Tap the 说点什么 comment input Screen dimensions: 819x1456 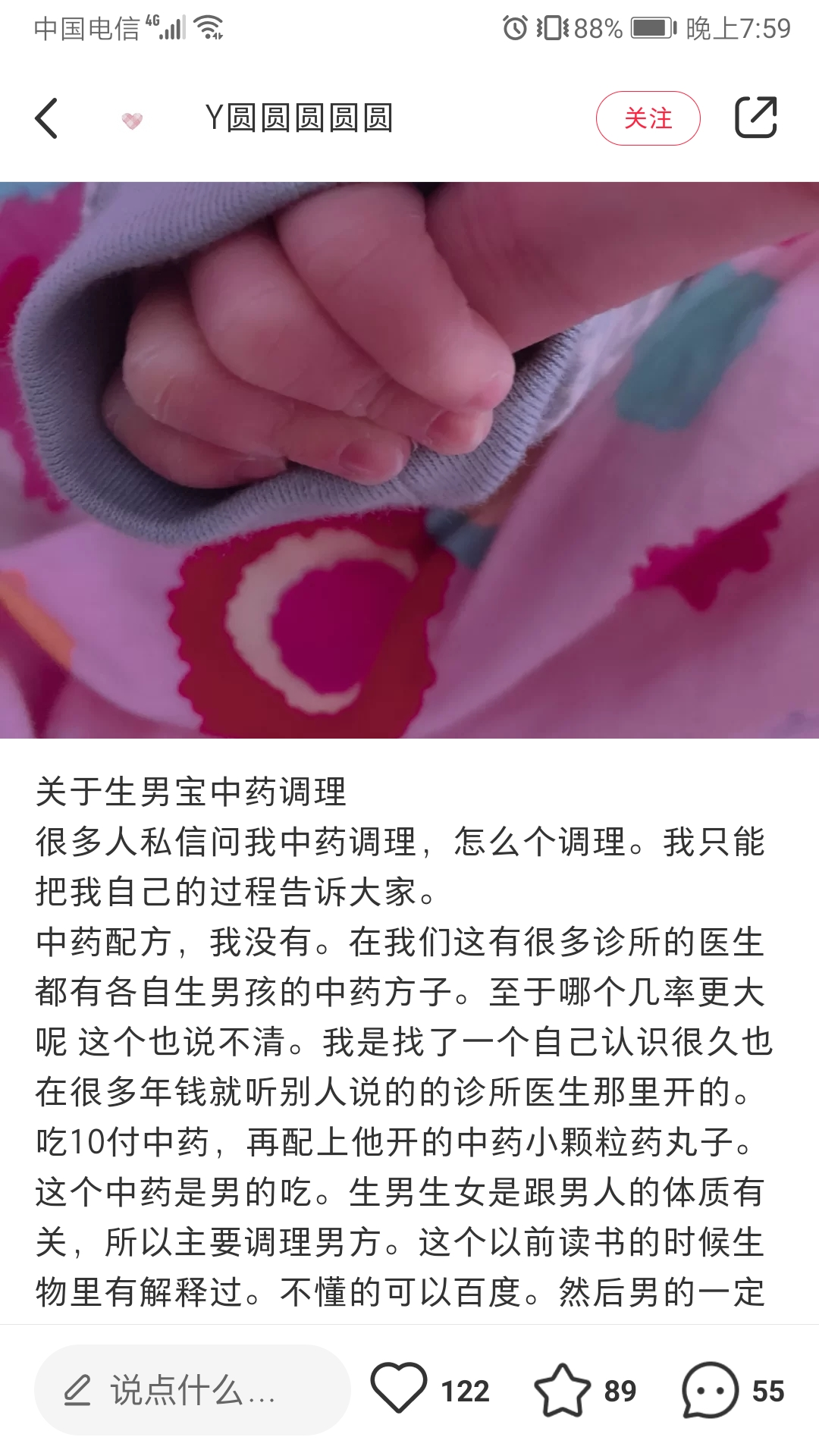(193, 1390)
